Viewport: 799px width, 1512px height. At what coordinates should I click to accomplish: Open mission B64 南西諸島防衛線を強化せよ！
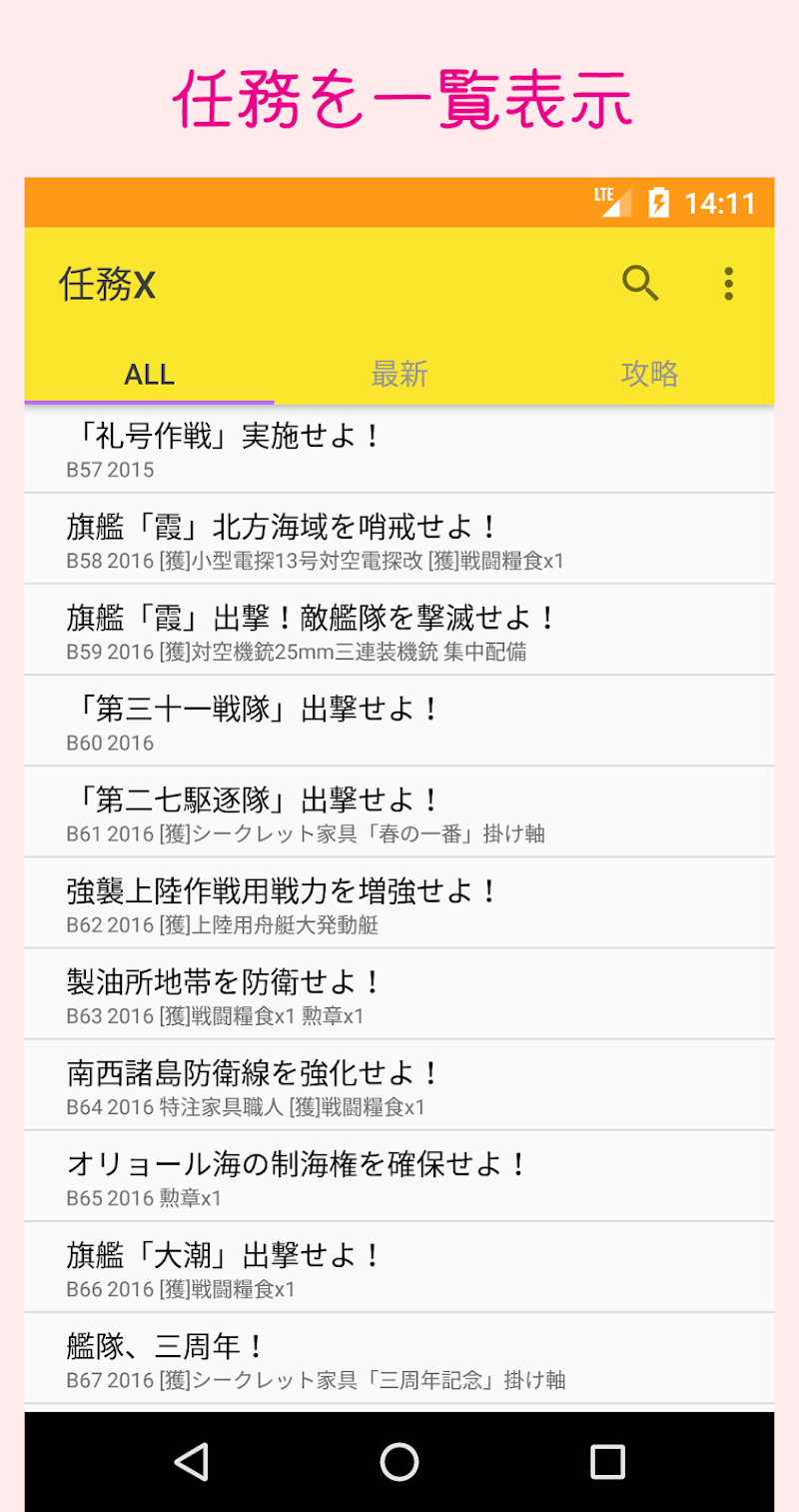(399, 1084)
